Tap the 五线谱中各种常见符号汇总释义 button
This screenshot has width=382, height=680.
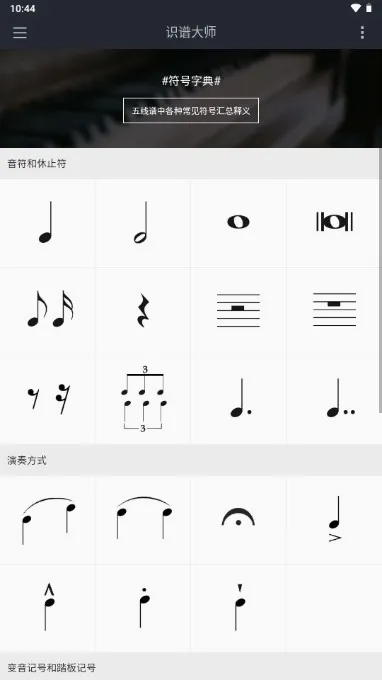[x=191, y=111]
